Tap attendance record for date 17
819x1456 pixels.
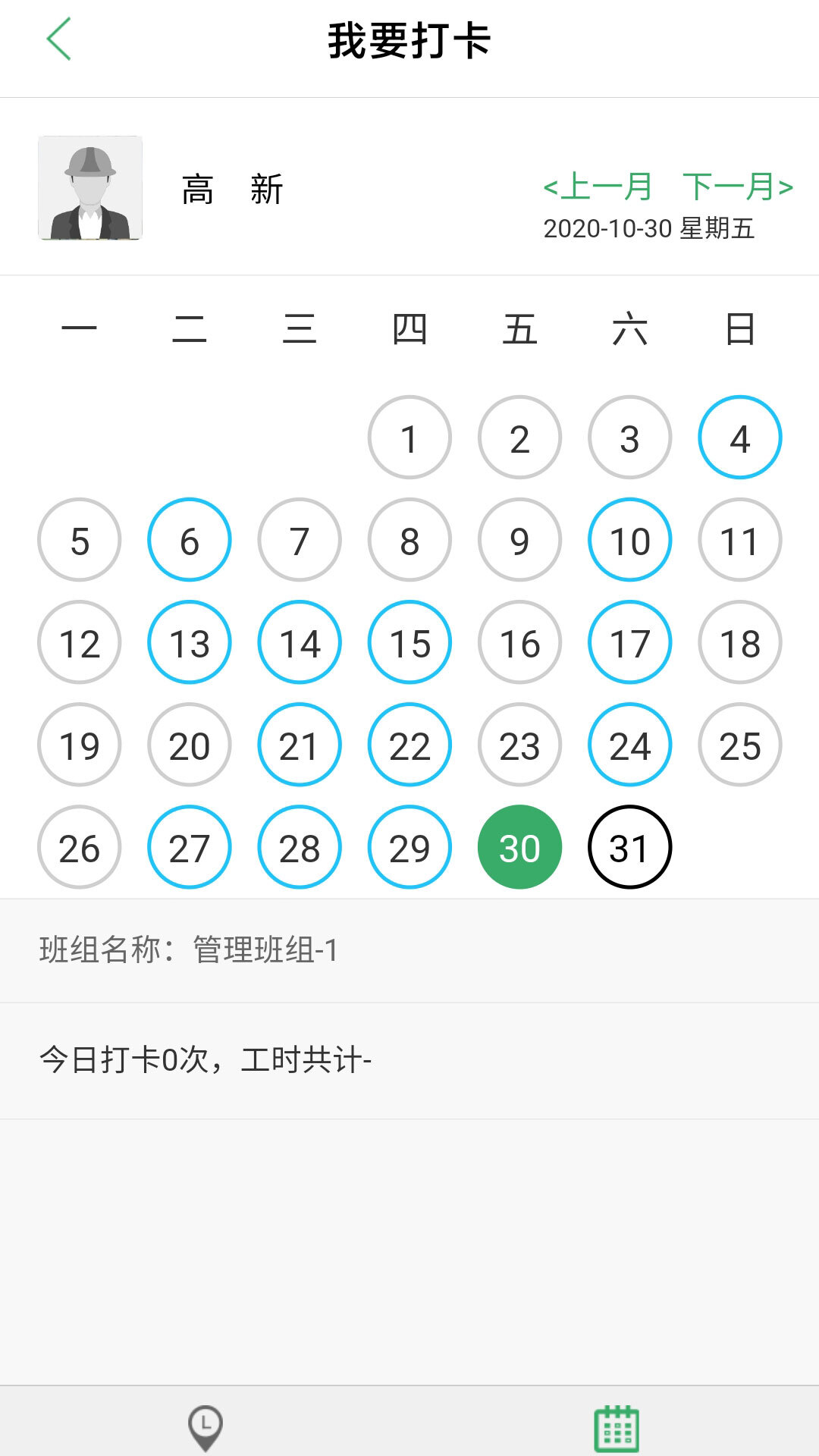coord(629,642)
